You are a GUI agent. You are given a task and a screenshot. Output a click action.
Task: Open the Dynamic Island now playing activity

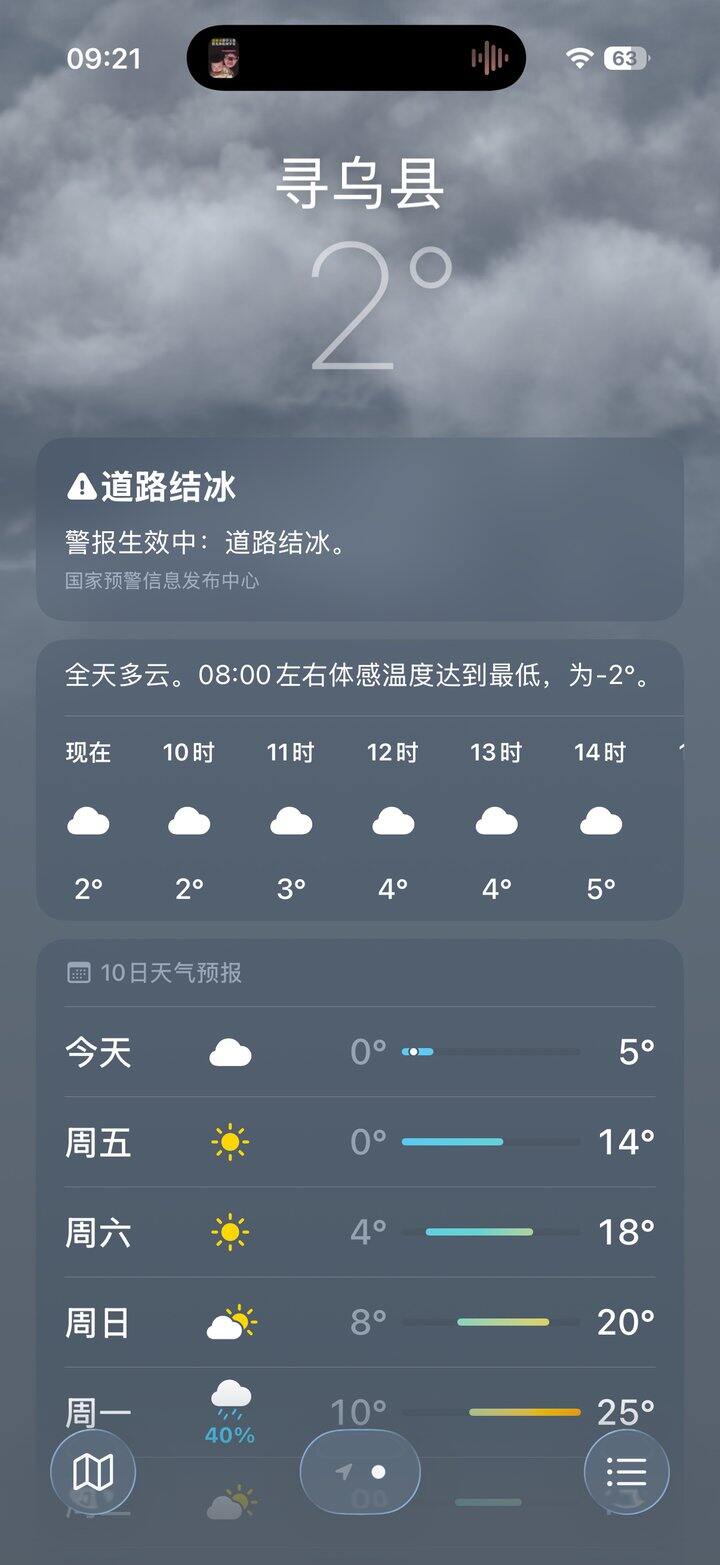coord(356,58)
